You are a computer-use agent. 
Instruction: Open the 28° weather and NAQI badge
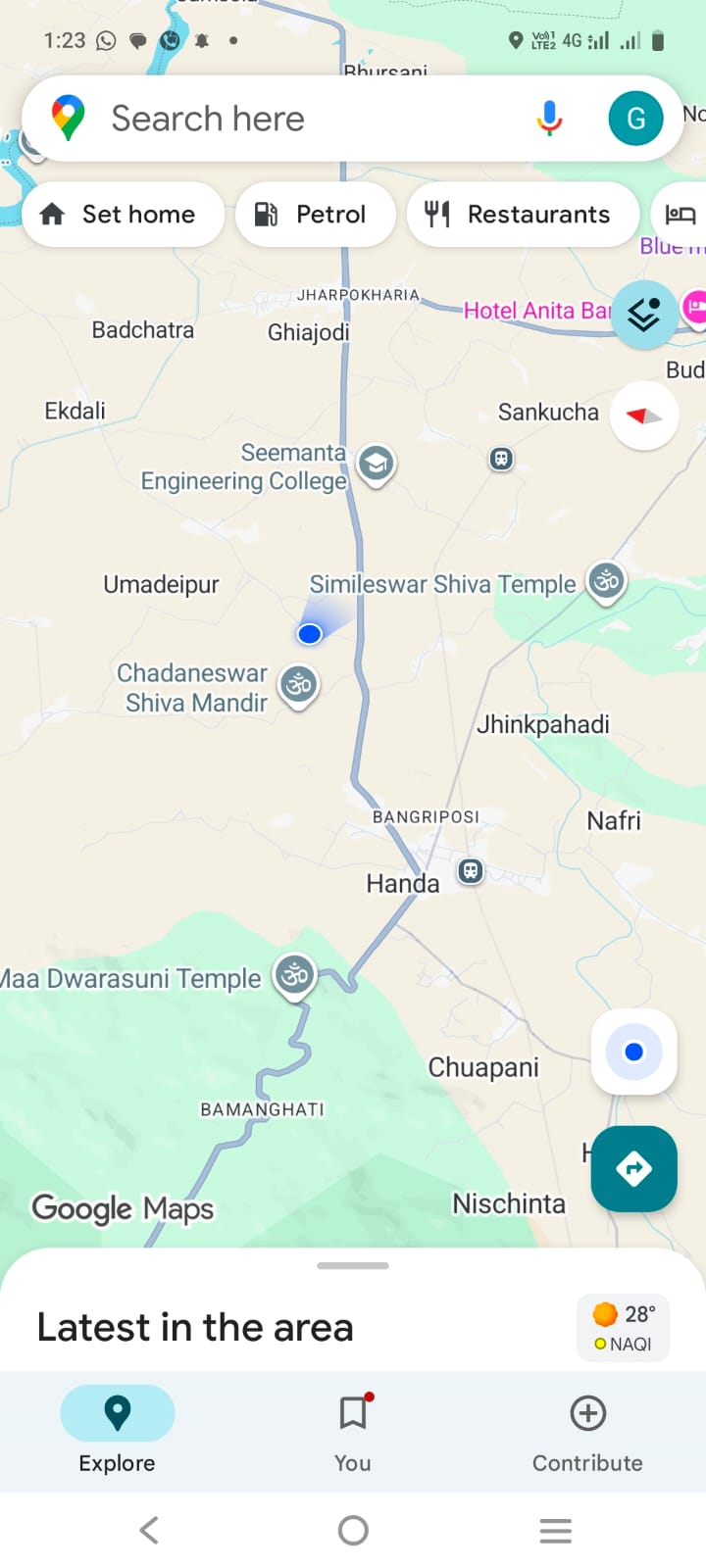pos(624,1328)
